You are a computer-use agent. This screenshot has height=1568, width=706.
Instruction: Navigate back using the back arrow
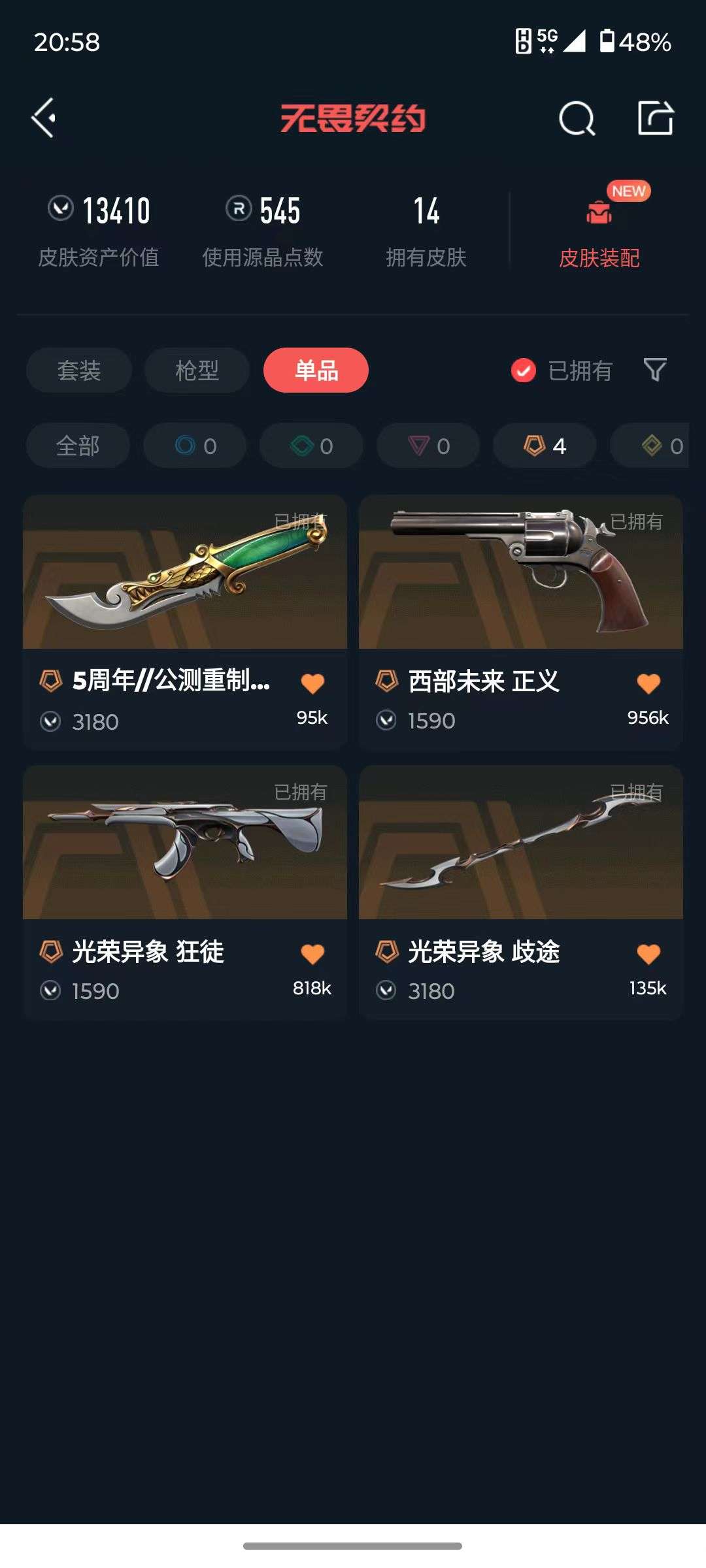(44, 119)
